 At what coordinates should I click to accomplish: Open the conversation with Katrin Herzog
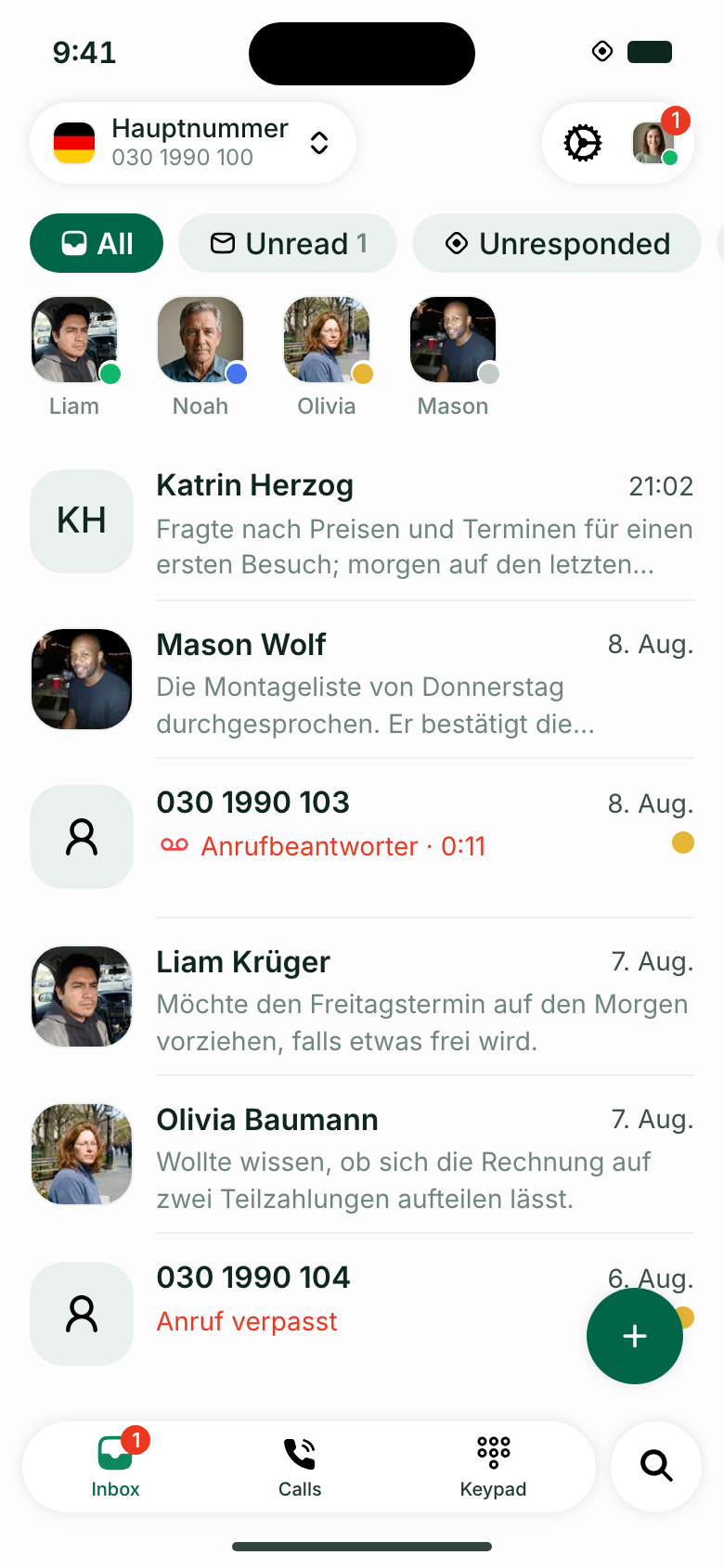pos(362,522)
